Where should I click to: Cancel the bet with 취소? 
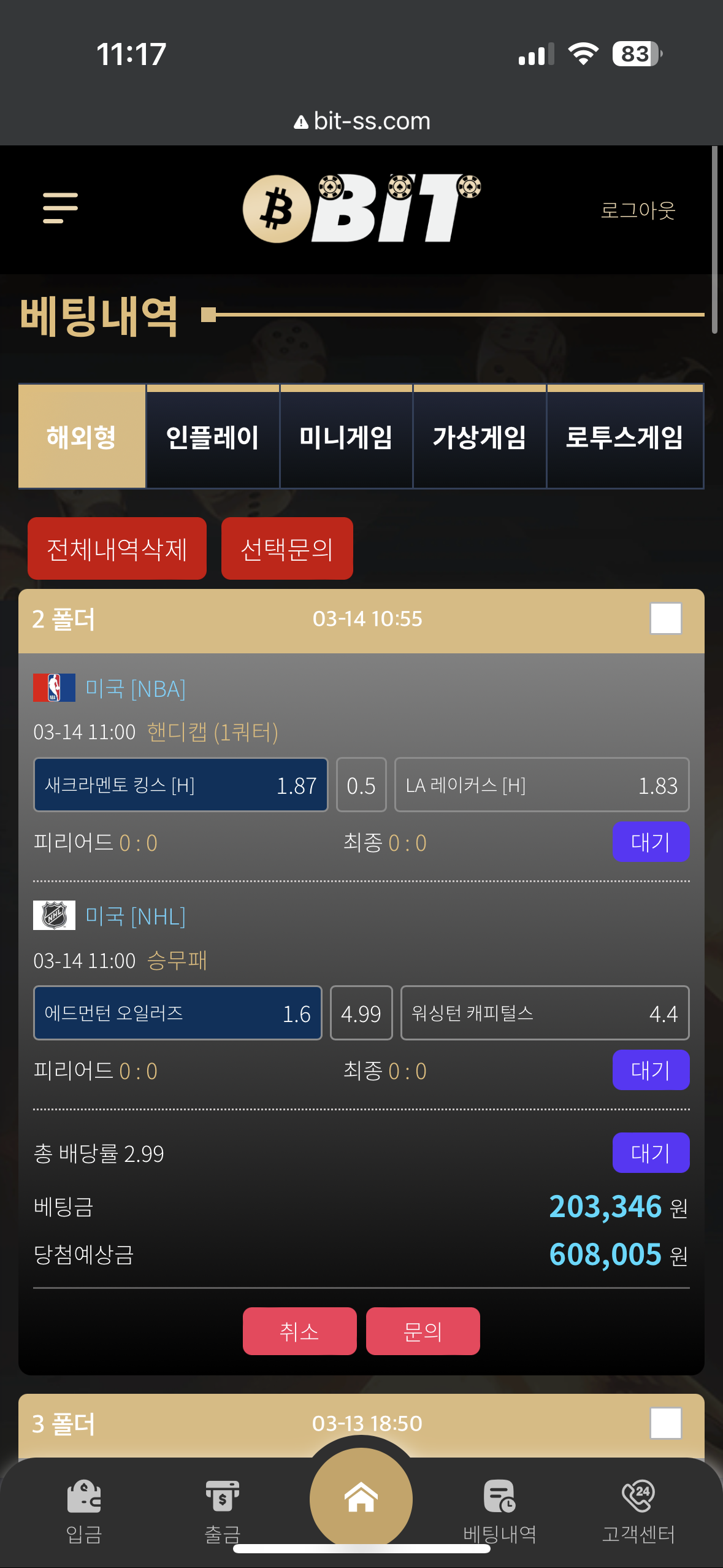tap(300, 1331)
